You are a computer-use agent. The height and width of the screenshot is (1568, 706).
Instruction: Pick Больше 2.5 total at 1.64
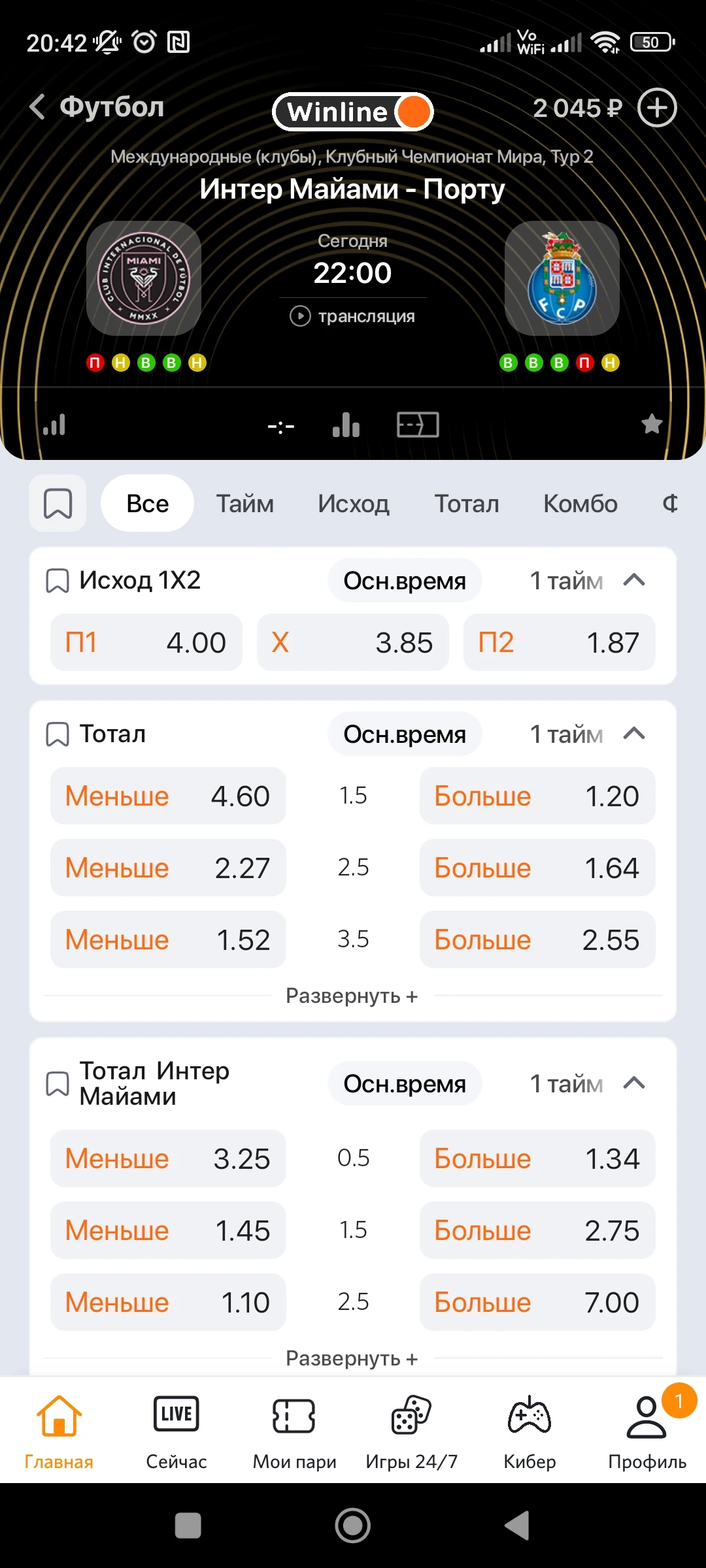click(x=537, y=868)
